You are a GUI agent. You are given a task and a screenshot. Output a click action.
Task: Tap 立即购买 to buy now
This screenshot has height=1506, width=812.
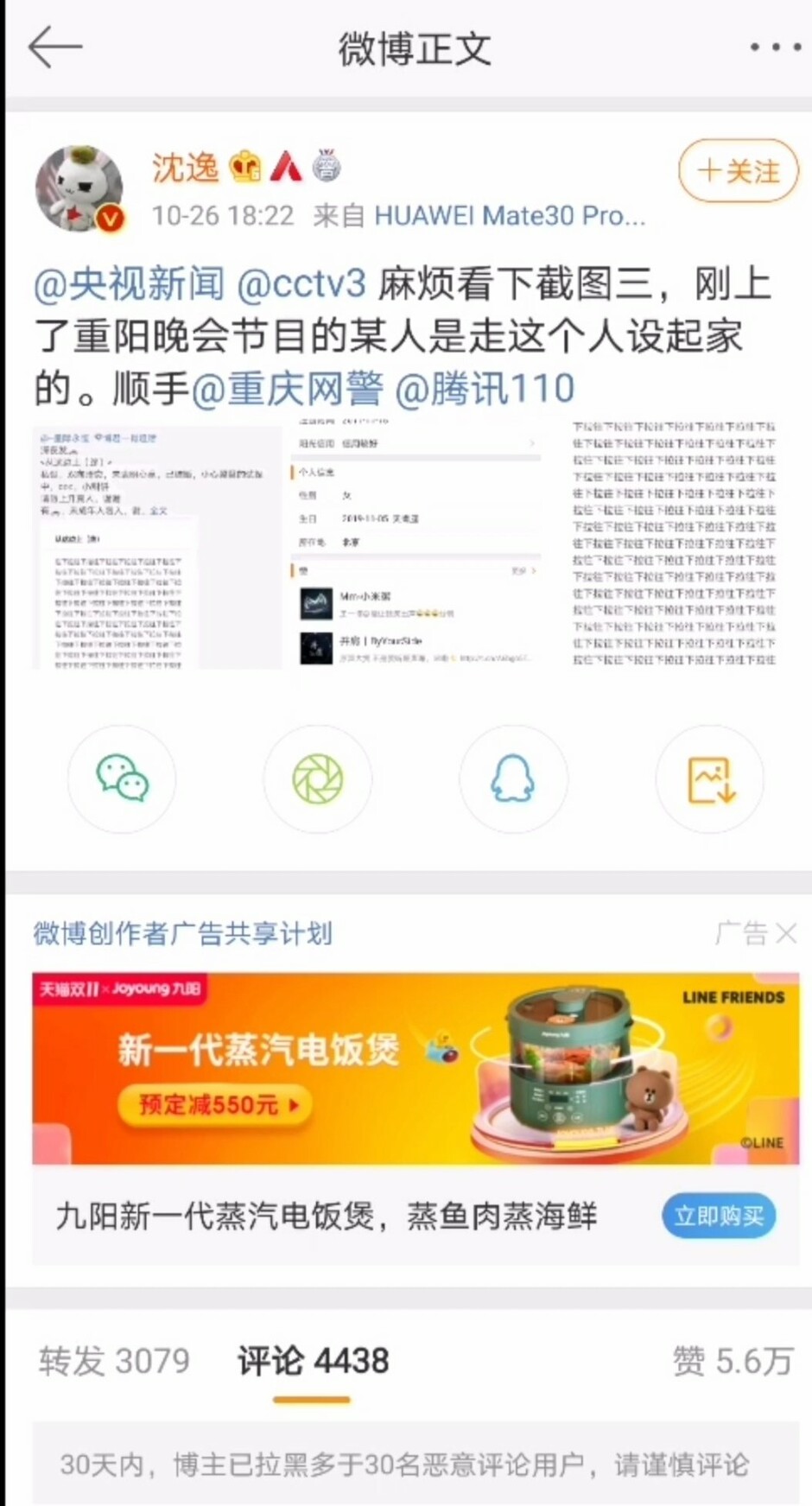[x=719, y=1216]
